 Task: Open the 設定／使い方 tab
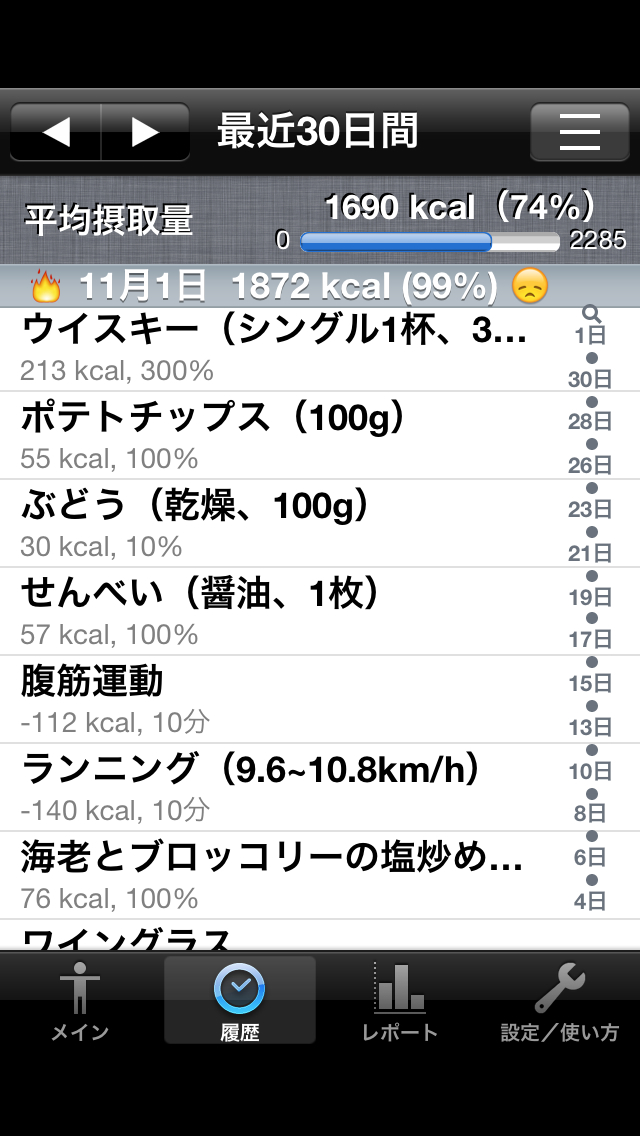(x=560, y=1001)
